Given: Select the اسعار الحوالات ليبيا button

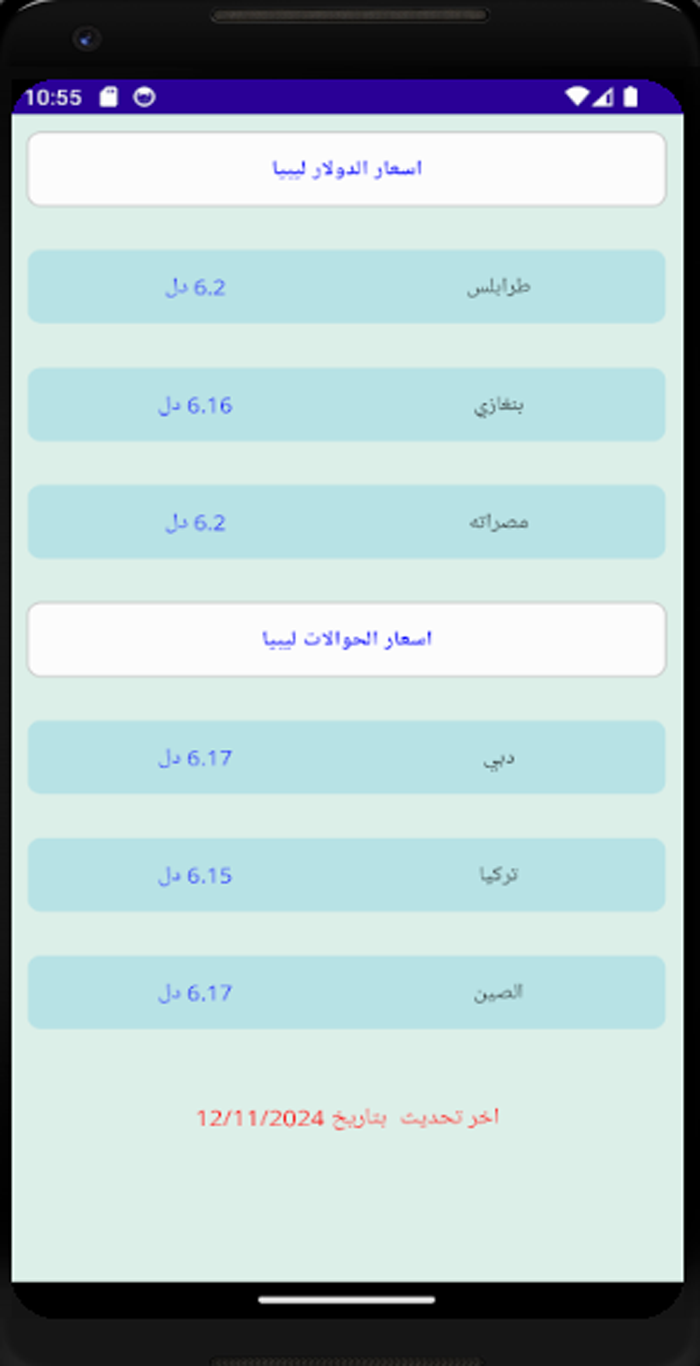Looking at the screenshot, I should click(x=346, y=639).
